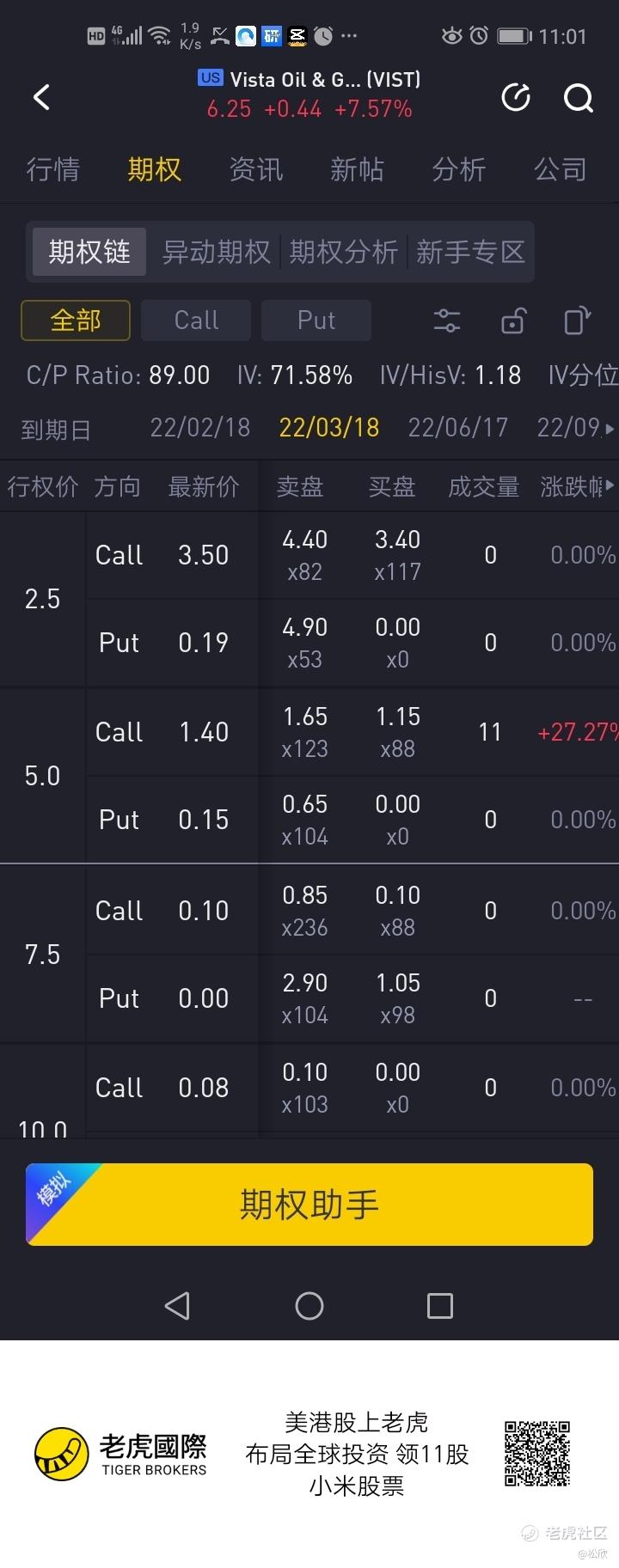Viewport: 619px width, 1568px height.
Task: Filter options to Call only
Action: pos(196,320)
